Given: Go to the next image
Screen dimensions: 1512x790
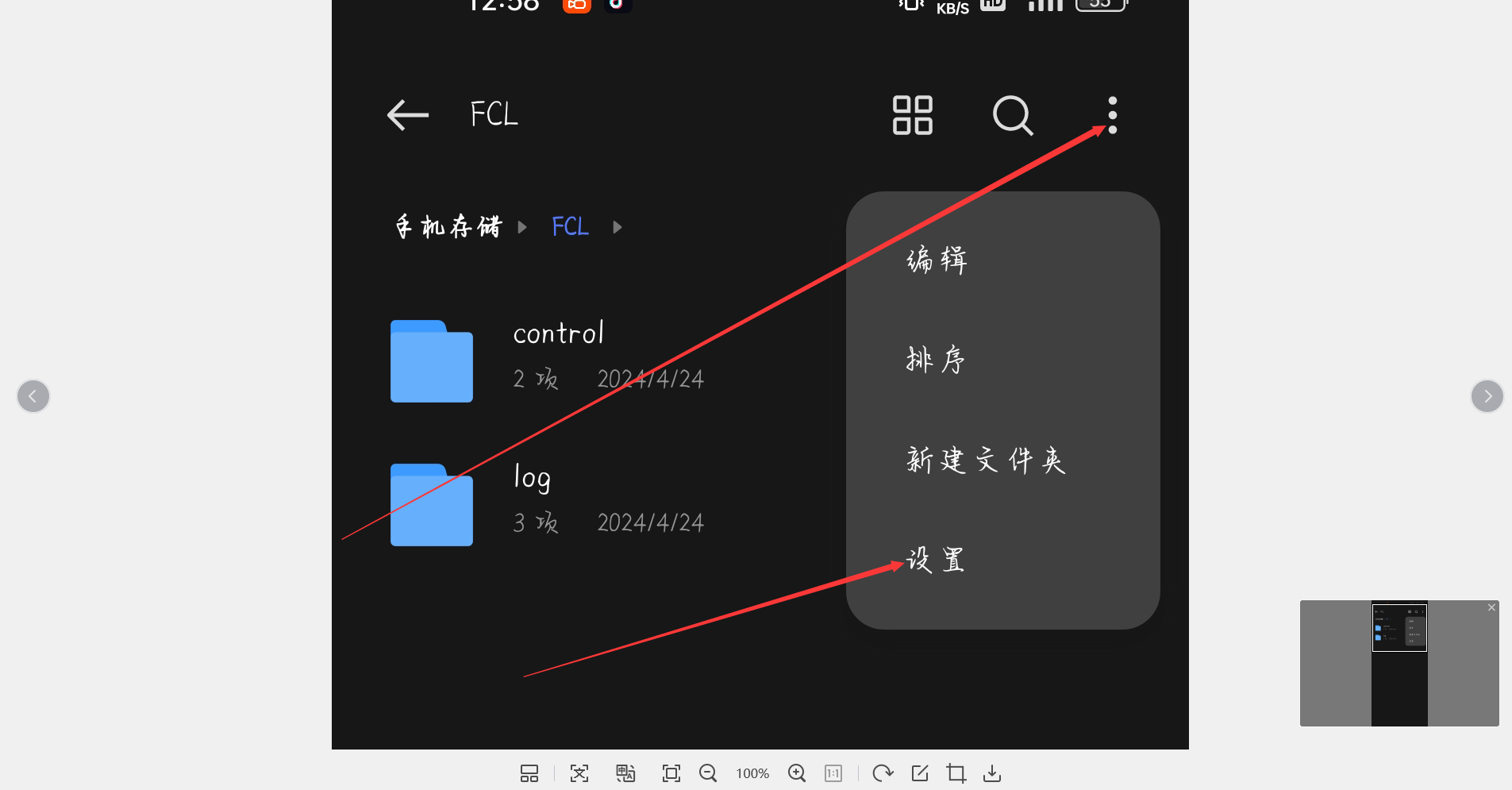Looking at the screenshot, I should tap(1487, 396).
